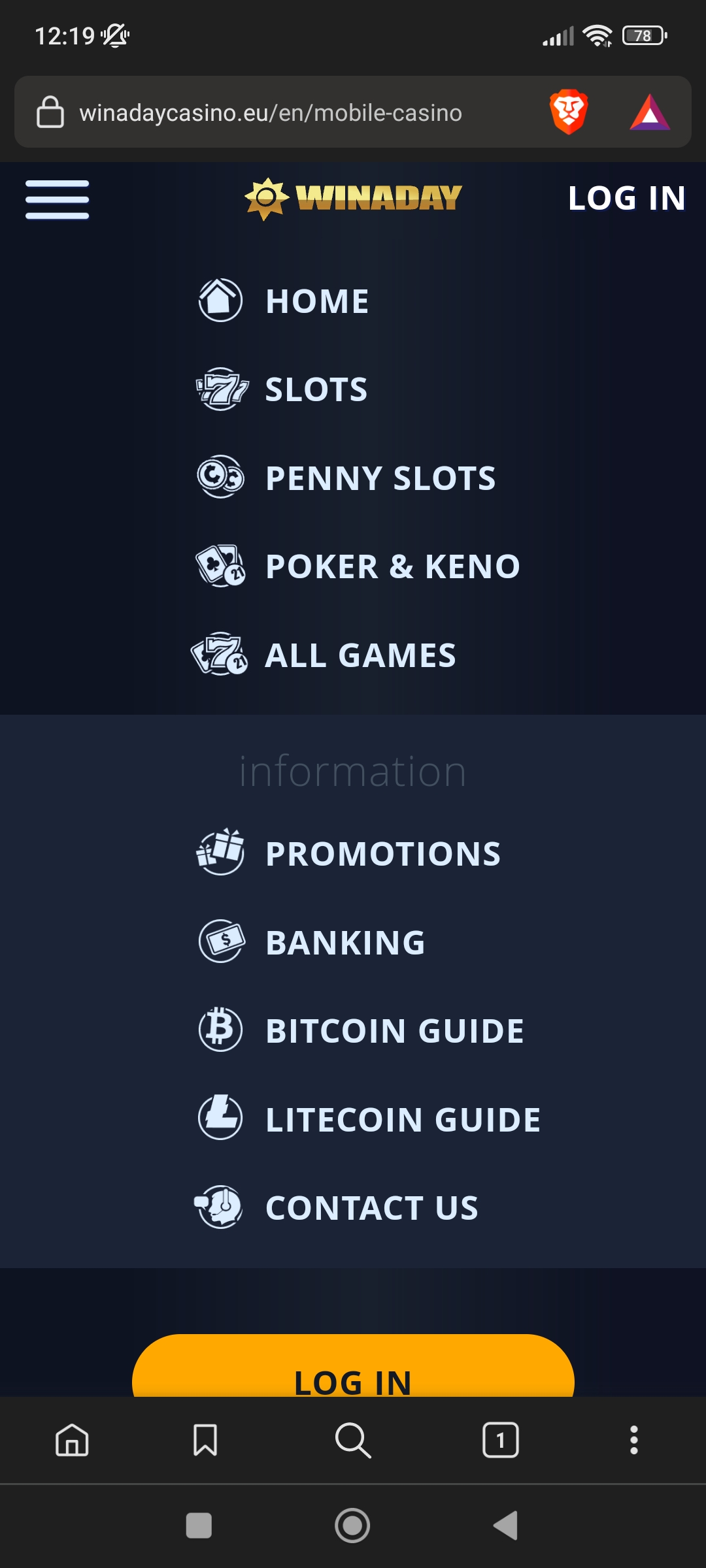Screen dimensions: 706x1568
Task: Open Brave Rewards triangle icon
Action: click(649, 112)
